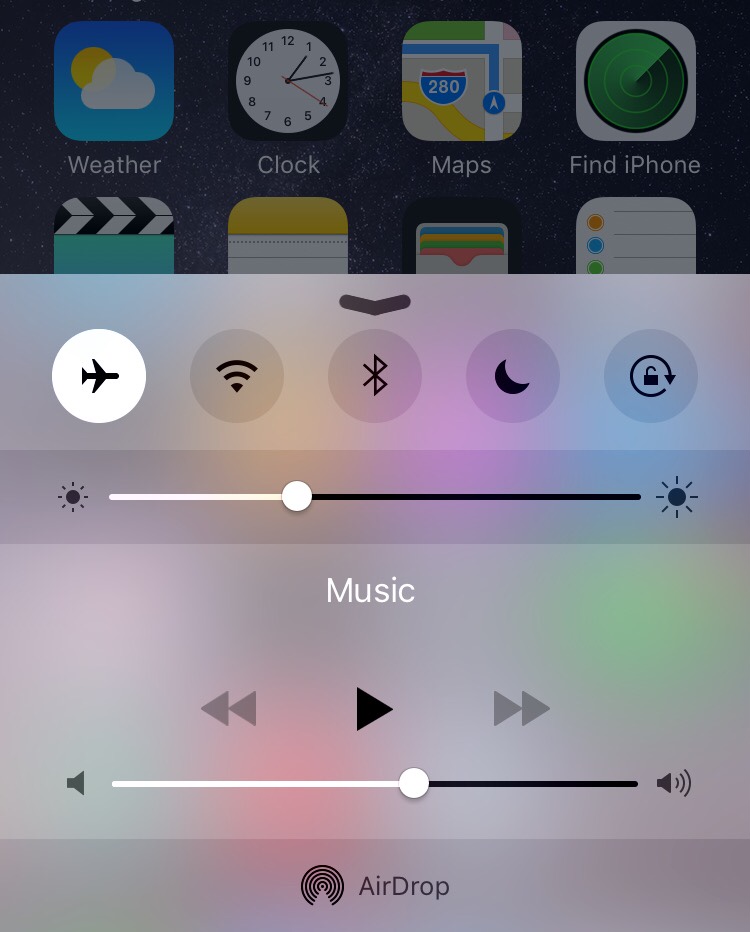Screen dimensions: 750x932
Task: Close Control Center with the chevron handle
Action: click(x=375, y=302)
